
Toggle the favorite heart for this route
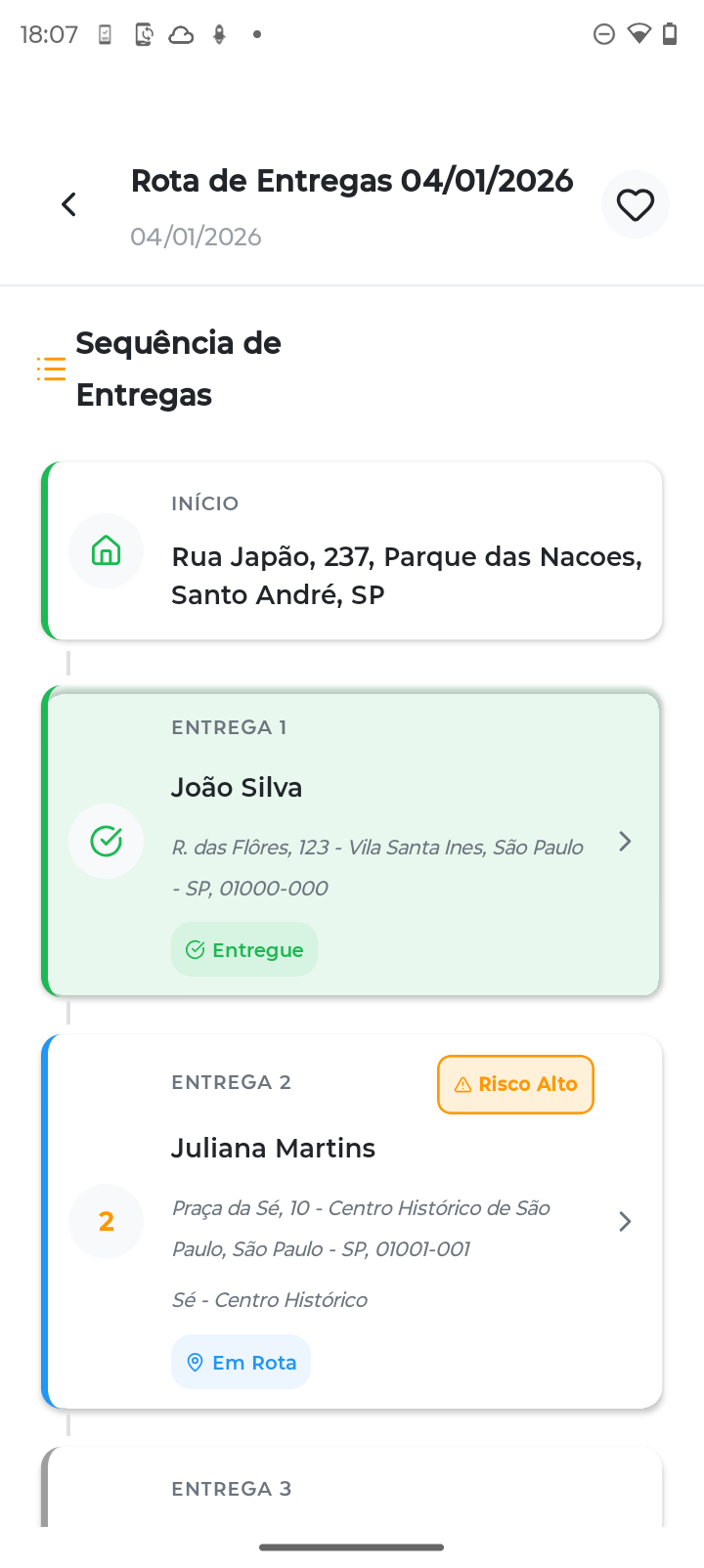point(635,204)
